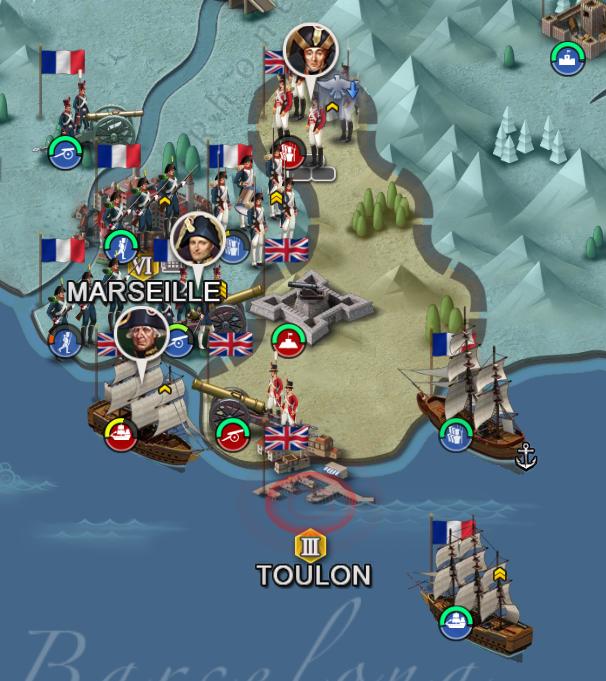
Task: Select the British redcoat infantry above the dock
Action: (286, 400)
